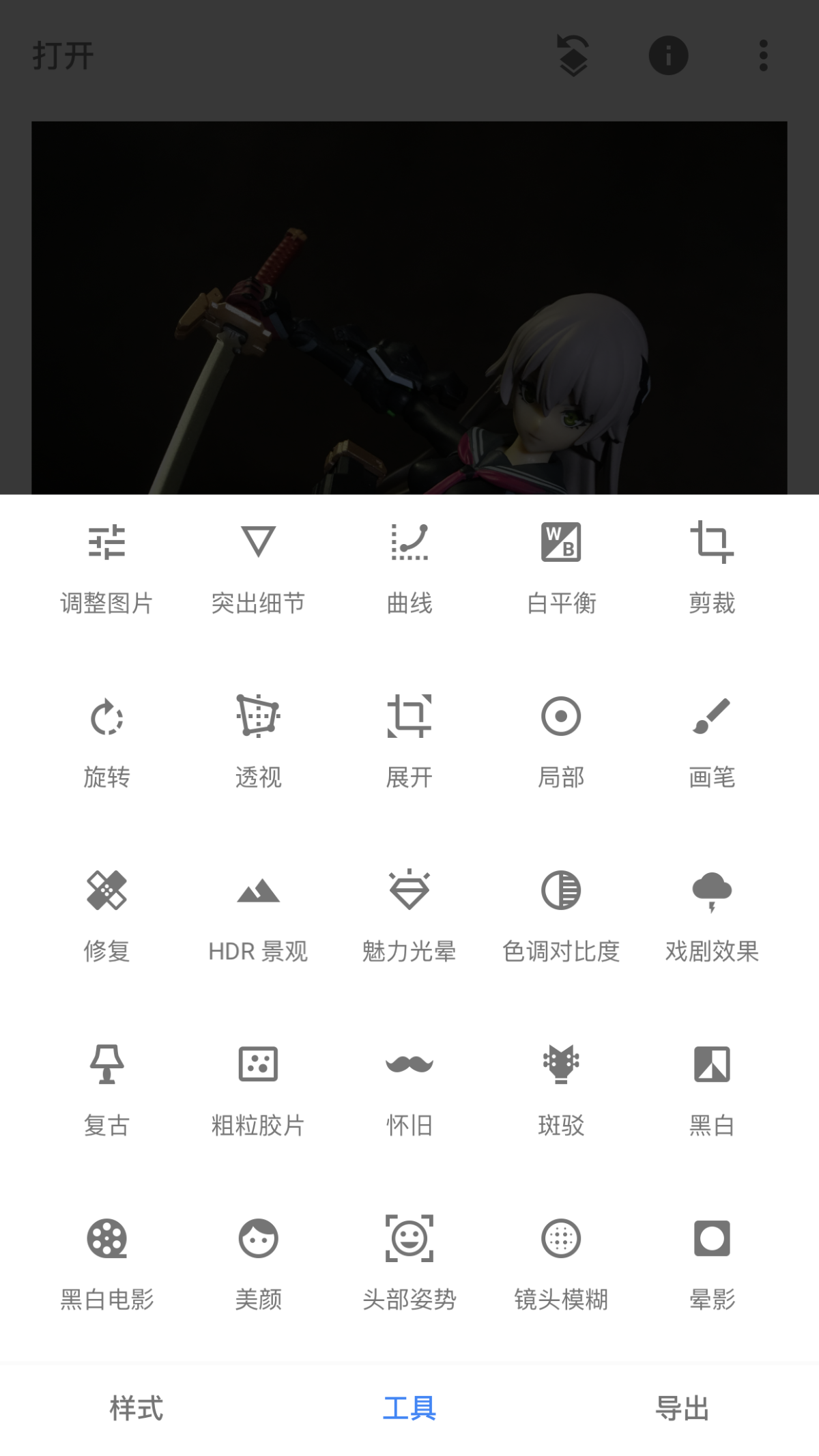Open the edit history layers icon

coord(573,55)
